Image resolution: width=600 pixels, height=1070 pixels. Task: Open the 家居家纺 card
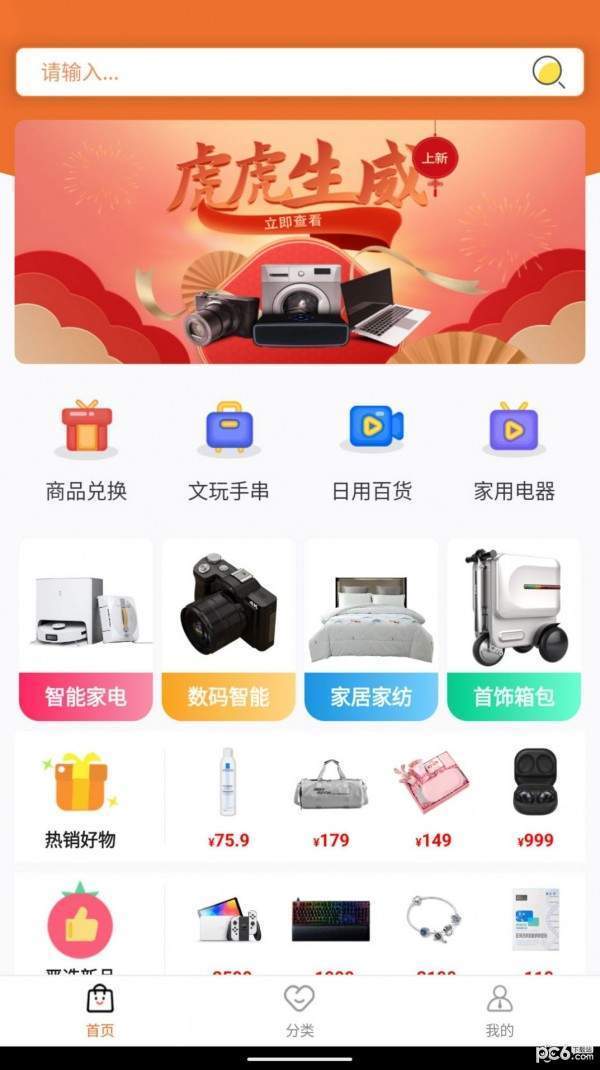pyautogui.click(x=371, y=629)
